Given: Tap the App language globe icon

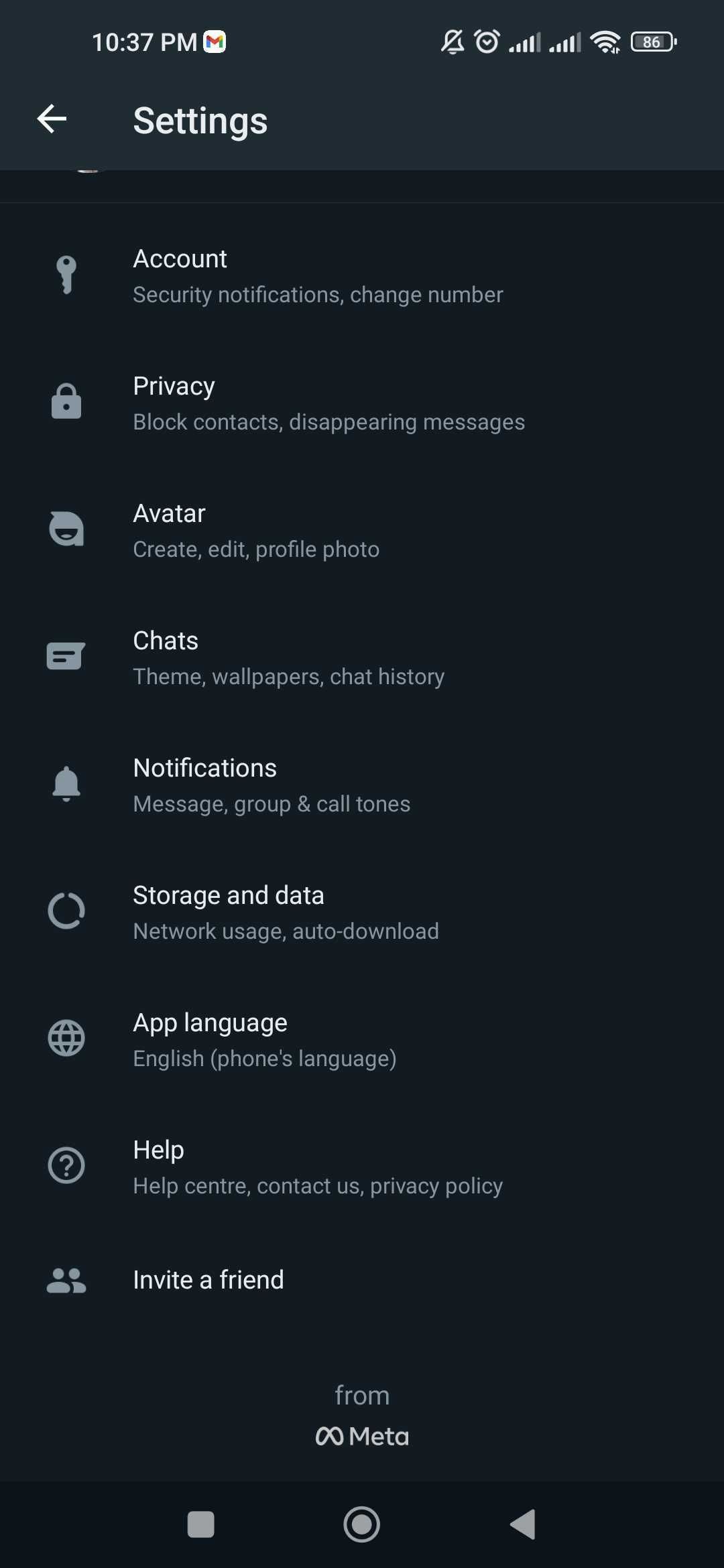Looking at the screenshot, I should click(x=66, y=1039).
